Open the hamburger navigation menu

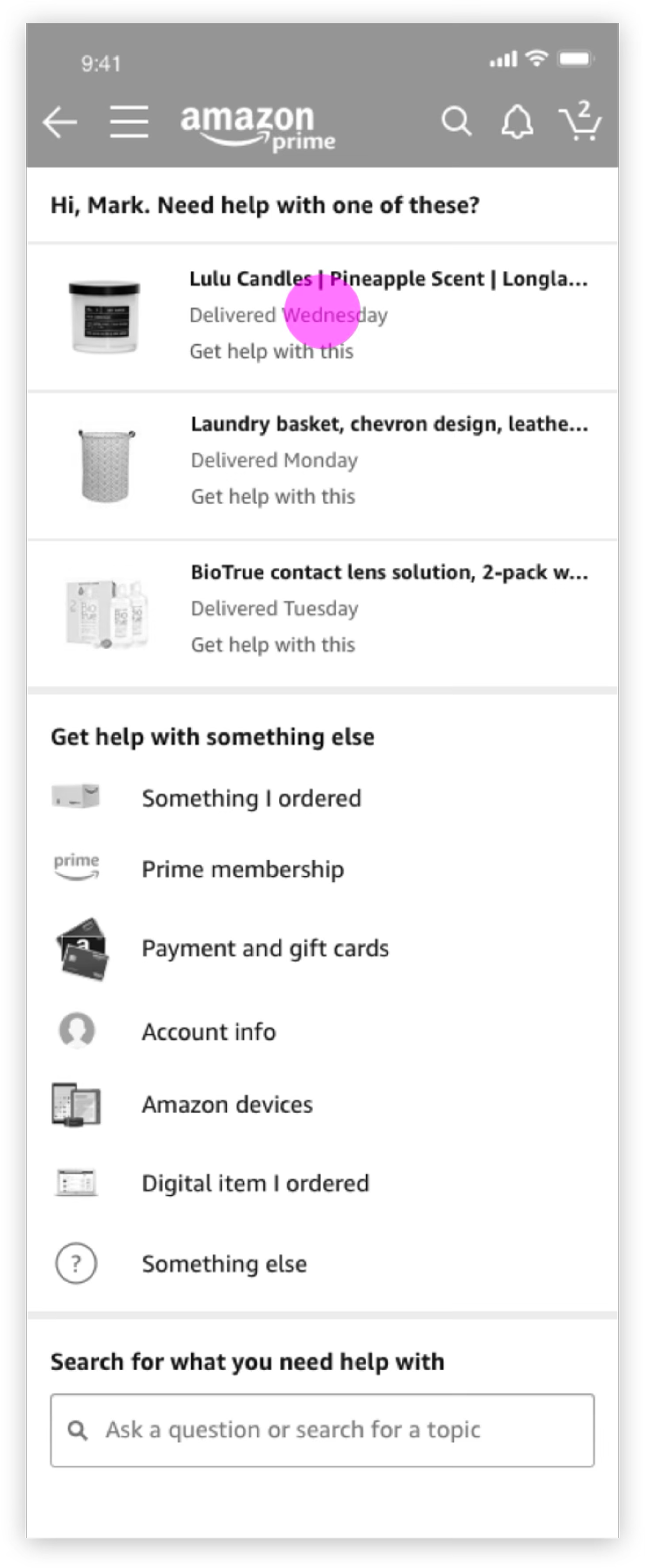click(x=129, y=121)
